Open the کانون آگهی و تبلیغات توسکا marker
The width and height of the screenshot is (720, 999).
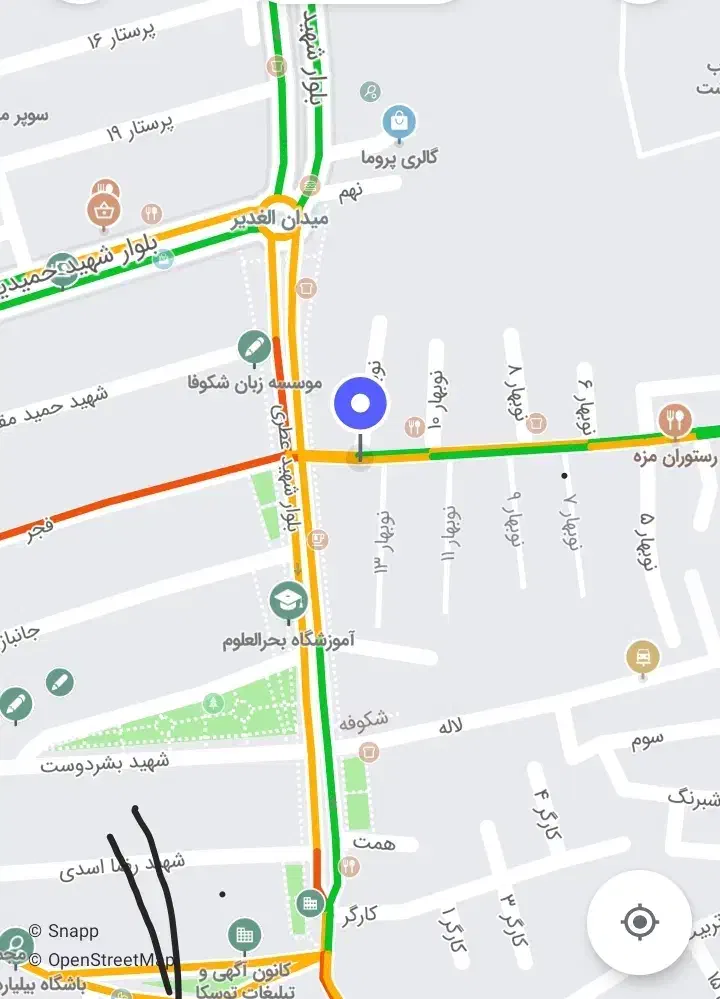244,937
